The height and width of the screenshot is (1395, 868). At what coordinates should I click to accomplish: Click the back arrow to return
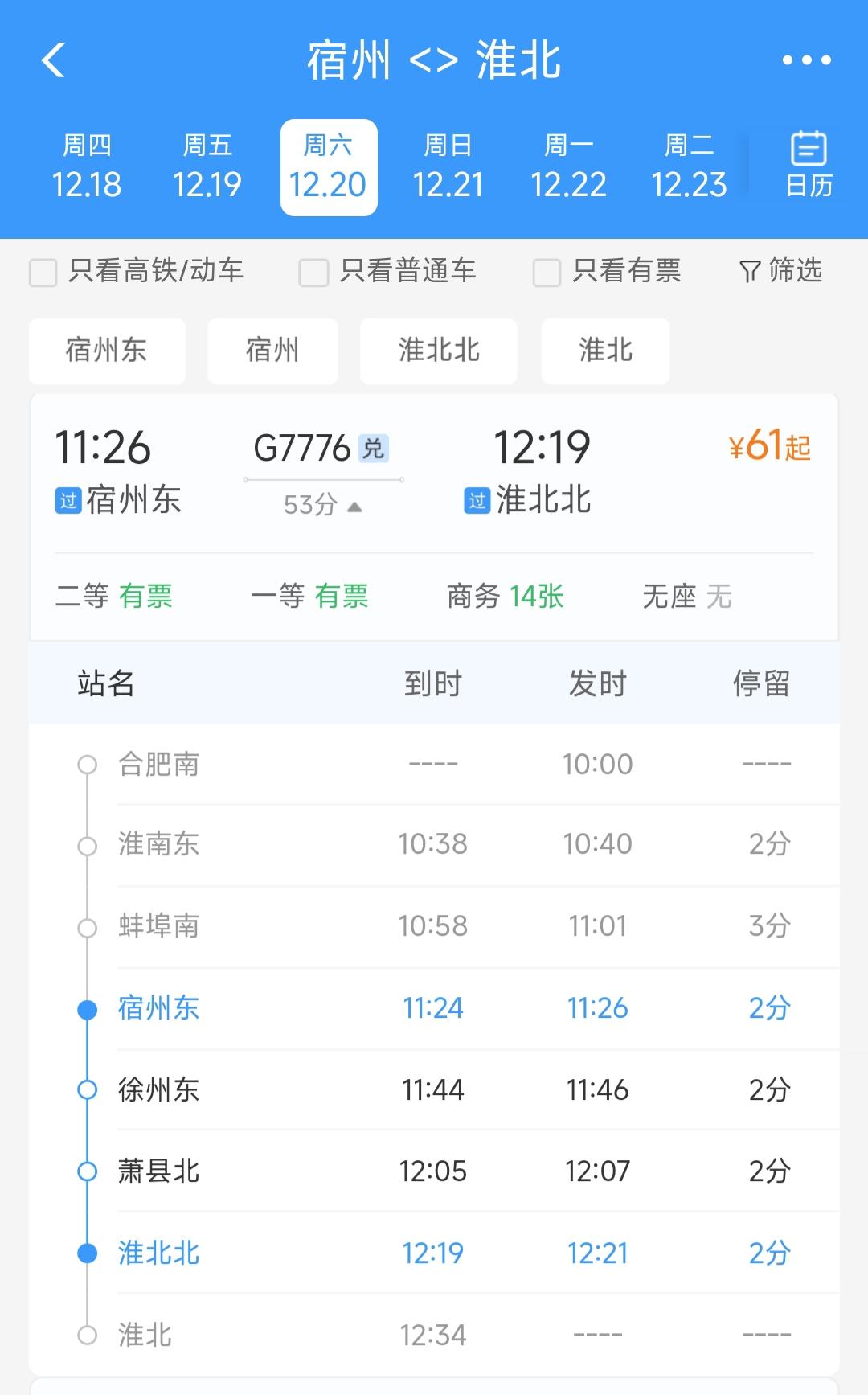click(x=53, y=60)
